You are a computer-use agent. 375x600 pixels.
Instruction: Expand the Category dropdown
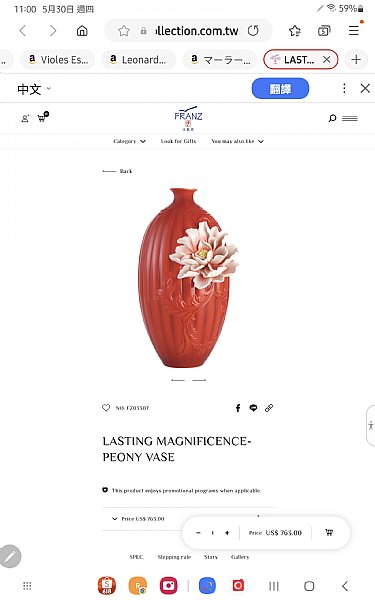(129, 141)
